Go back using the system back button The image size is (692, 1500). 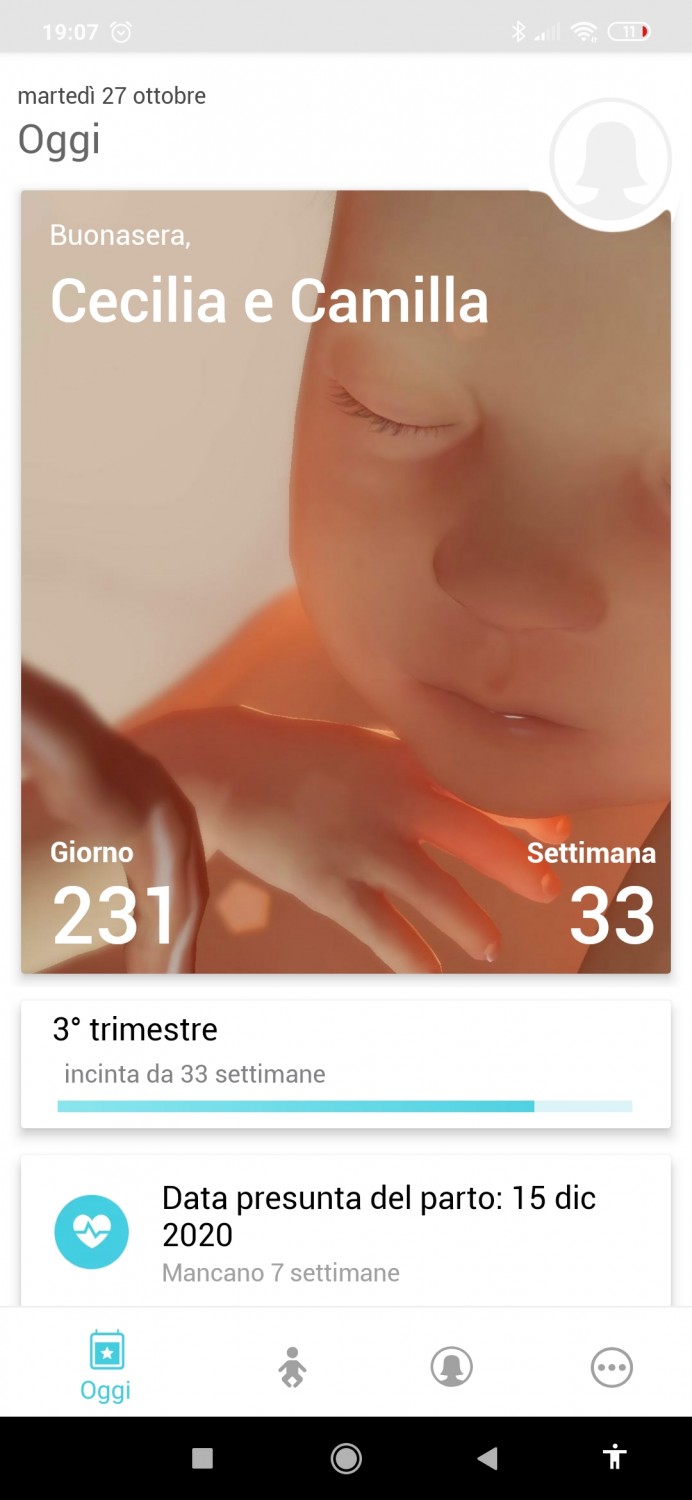tap(487, 1458)
